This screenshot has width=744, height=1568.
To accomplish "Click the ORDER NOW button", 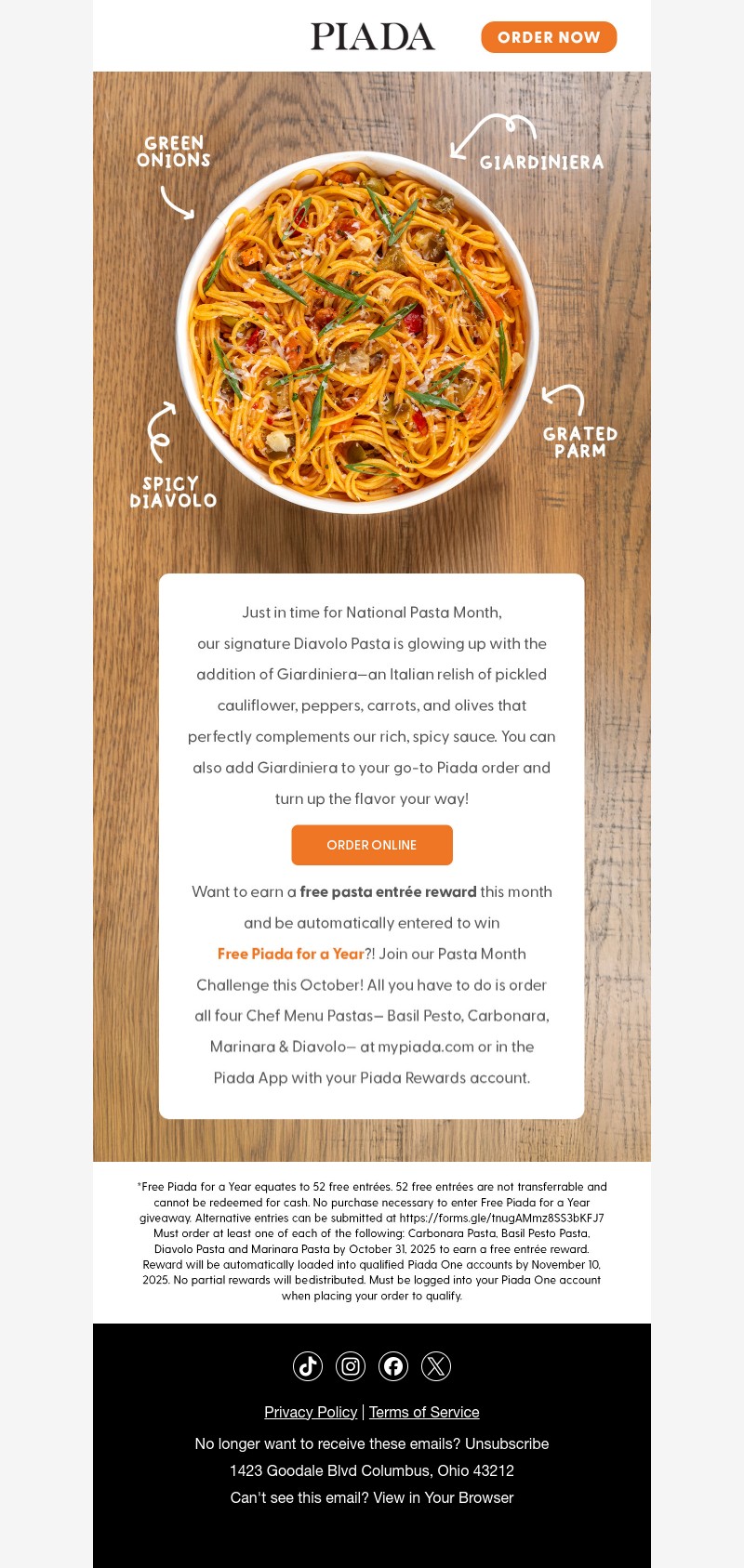I will [548, 37].
